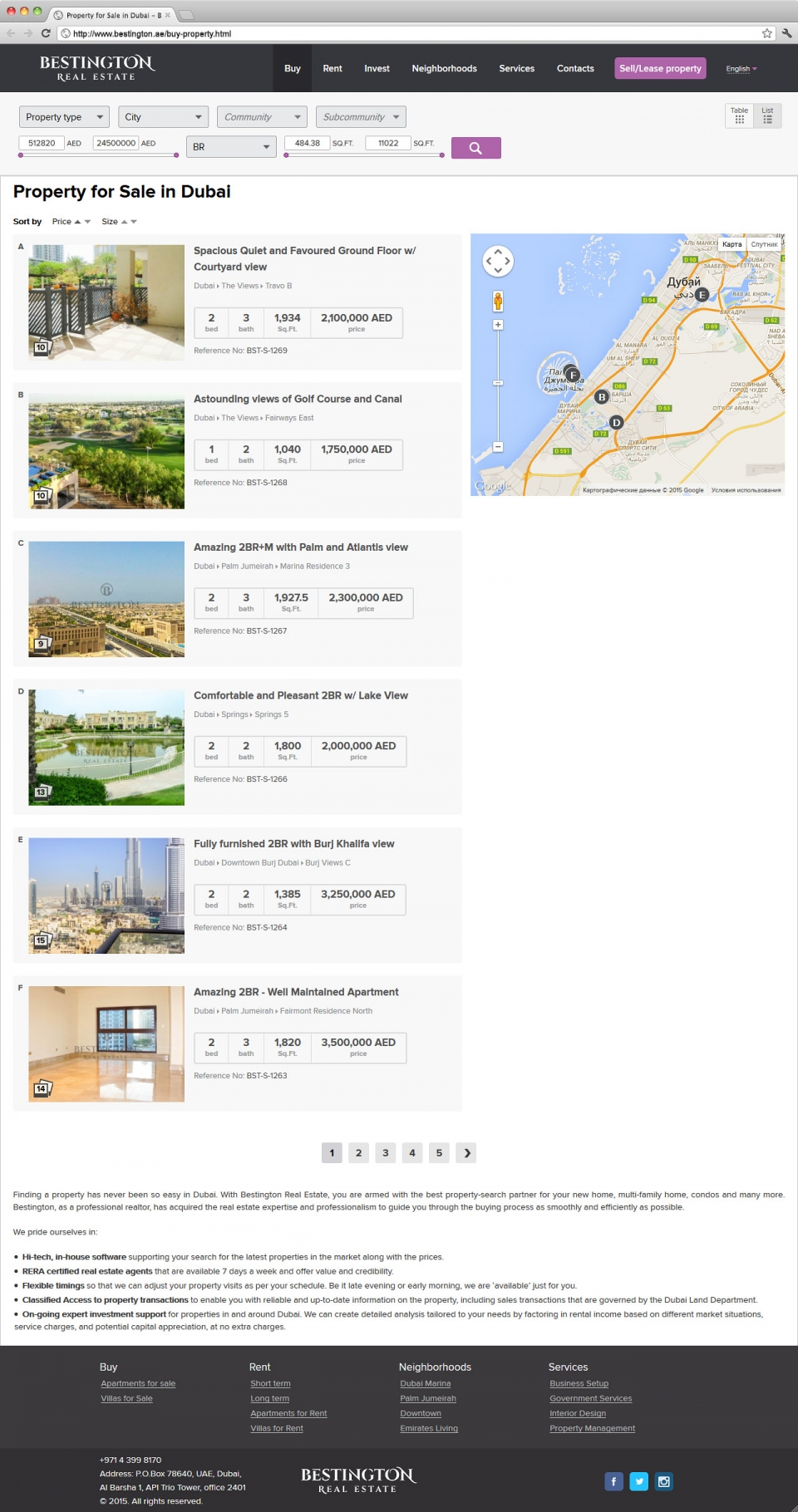Image resolution: width=798 pixels, height=1512 pixels.
Task: Switch to Table view
Action: pos(739,115)
